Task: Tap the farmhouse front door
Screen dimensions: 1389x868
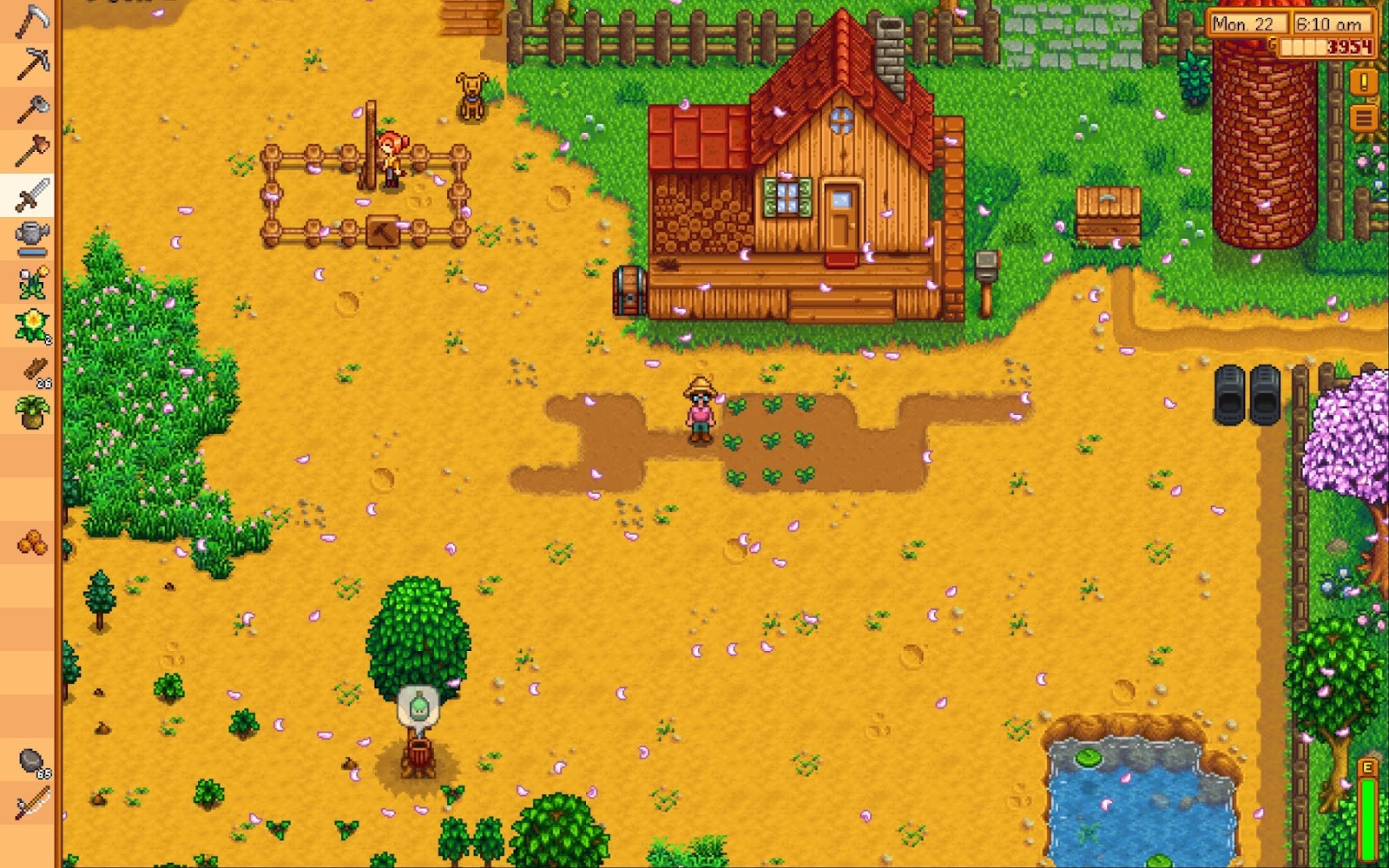Action: (x=840, y=217)
